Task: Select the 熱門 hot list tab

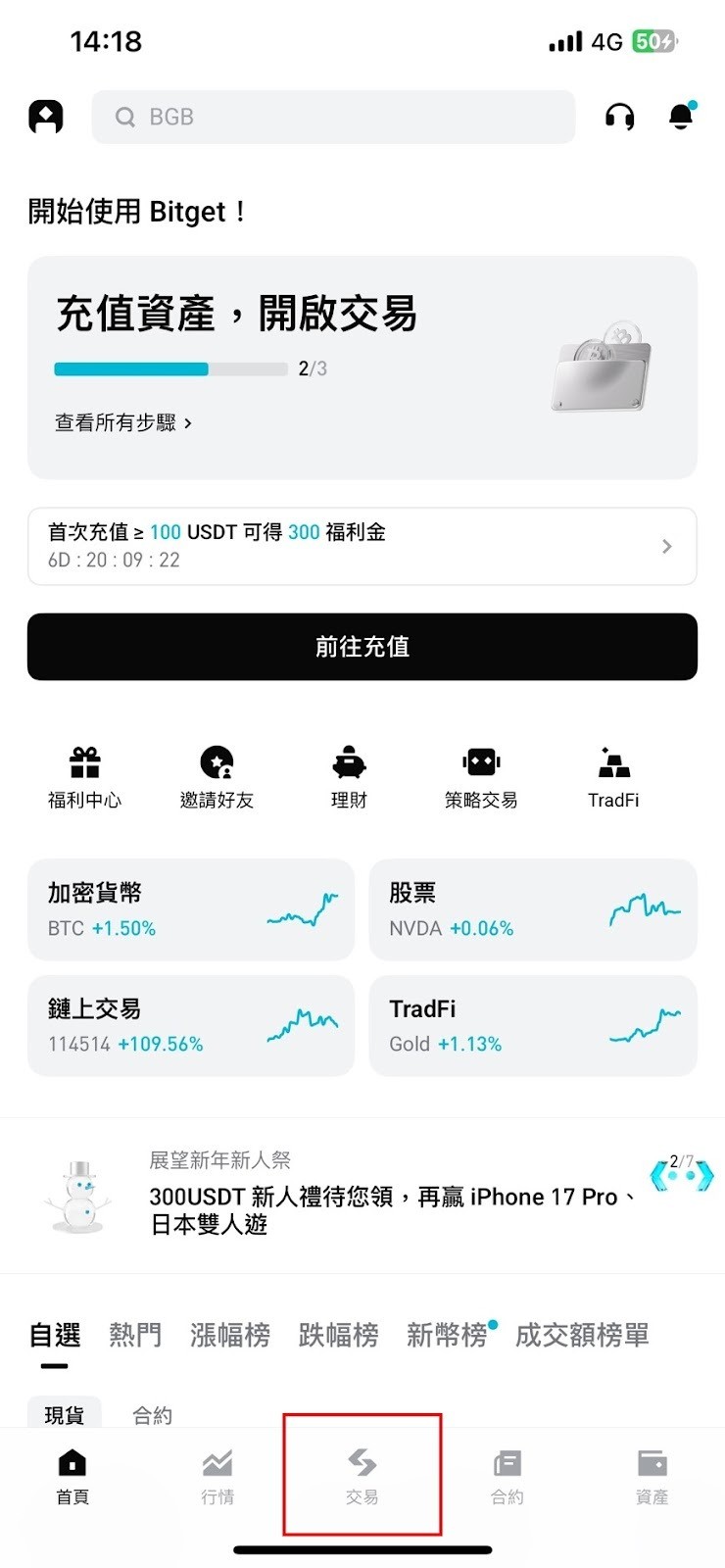Action: [135, 1335]
